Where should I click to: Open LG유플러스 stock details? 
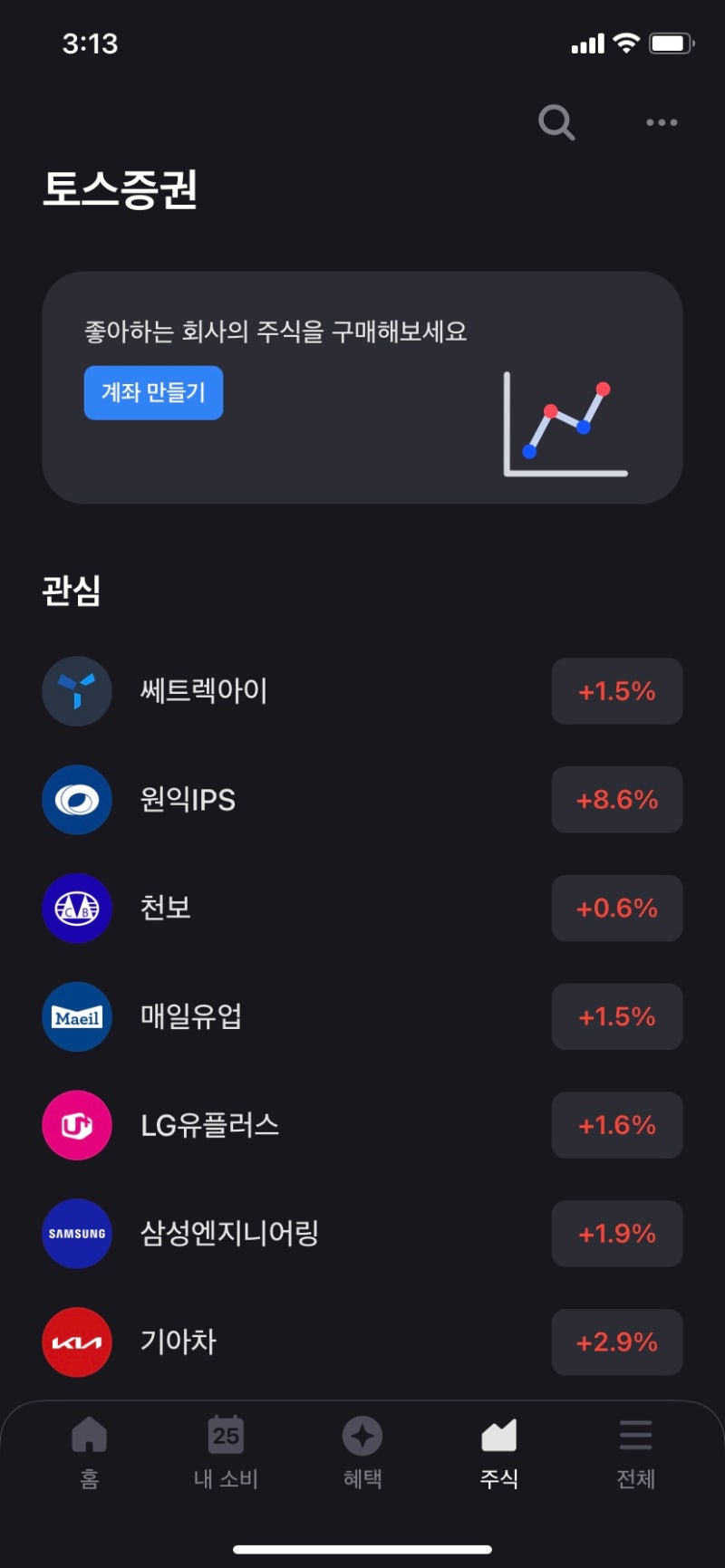click(362, 1125)
